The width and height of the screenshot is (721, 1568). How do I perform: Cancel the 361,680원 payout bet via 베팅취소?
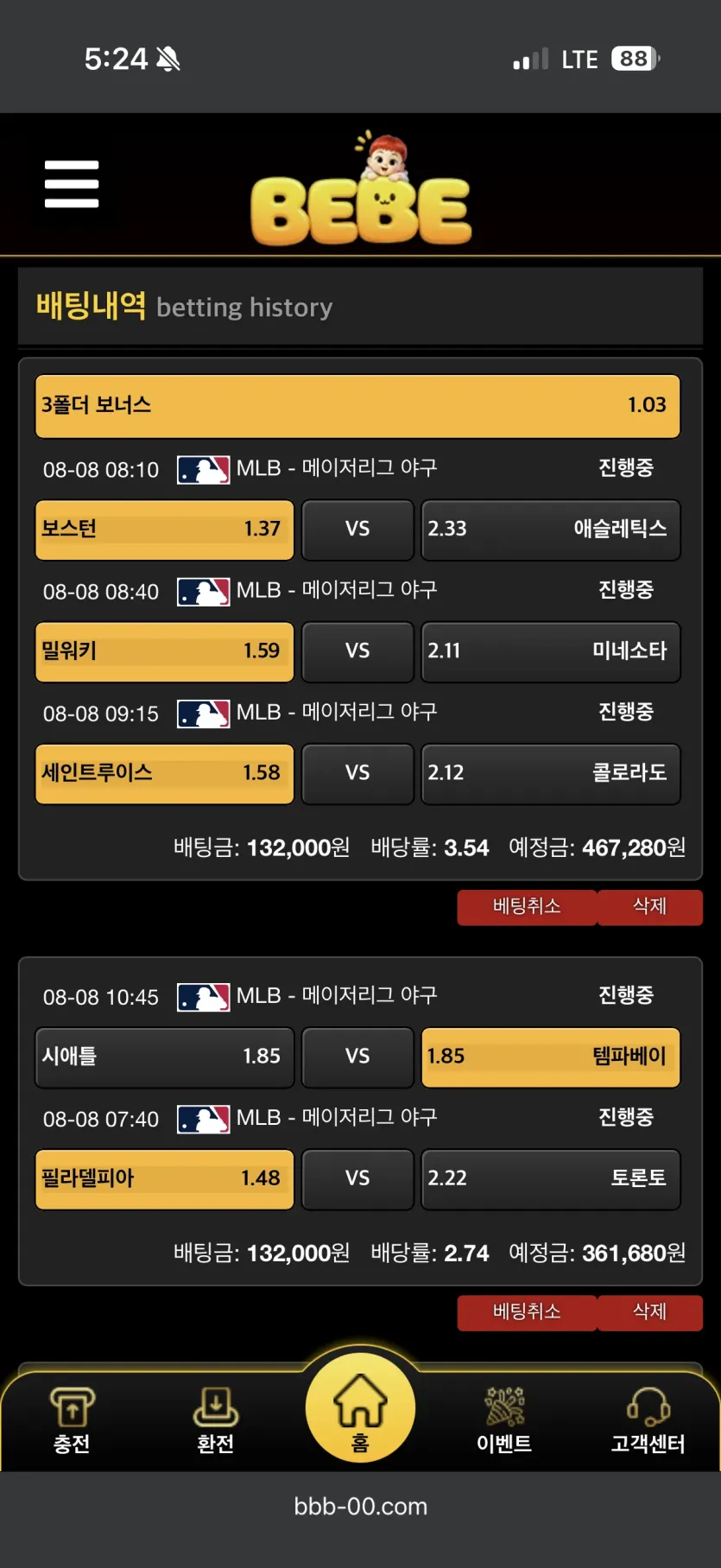pos(527,1311)
